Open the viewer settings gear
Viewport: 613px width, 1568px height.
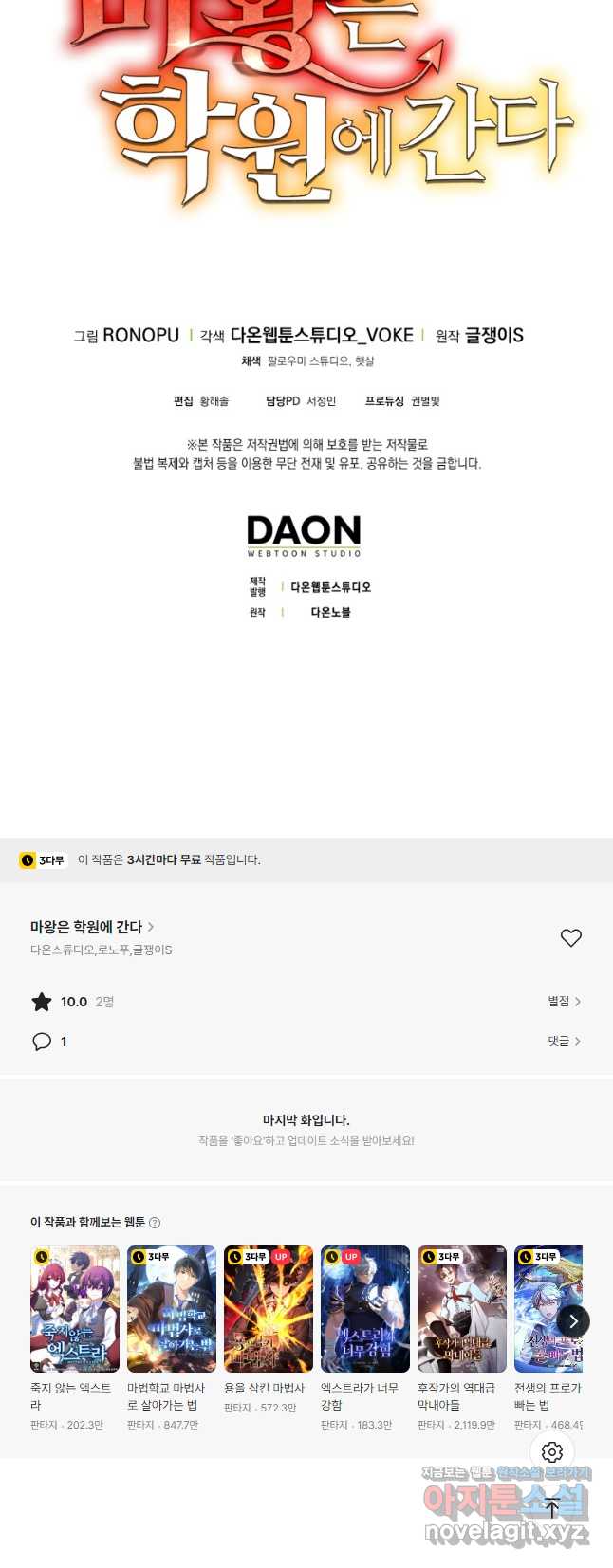[x=552, y=1451]
